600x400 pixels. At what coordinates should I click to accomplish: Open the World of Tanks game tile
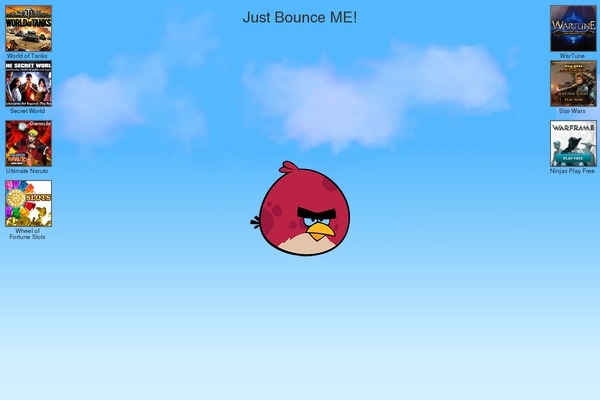point(28,28)
